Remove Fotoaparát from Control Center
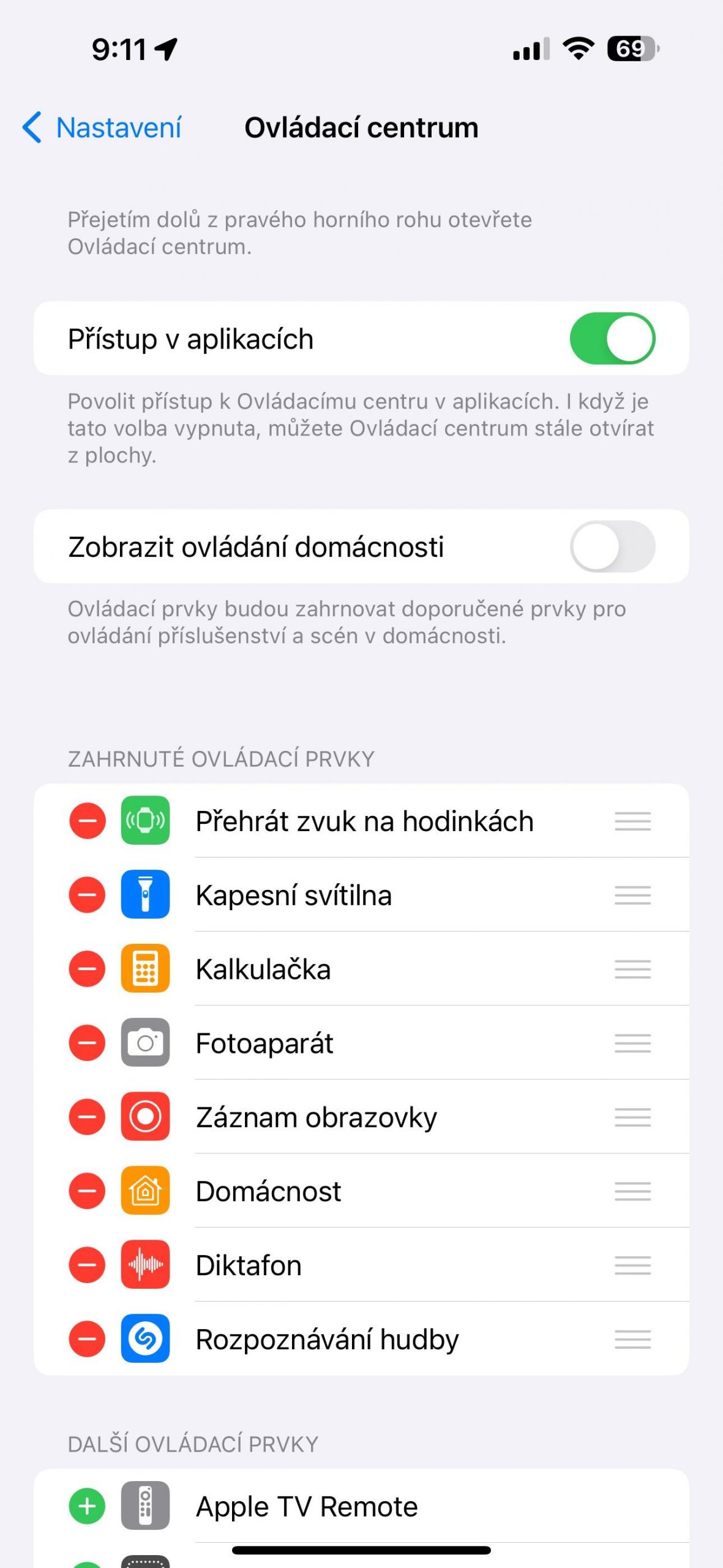This screenshot has width=723, height=1568. click(x=88, y=1043)
